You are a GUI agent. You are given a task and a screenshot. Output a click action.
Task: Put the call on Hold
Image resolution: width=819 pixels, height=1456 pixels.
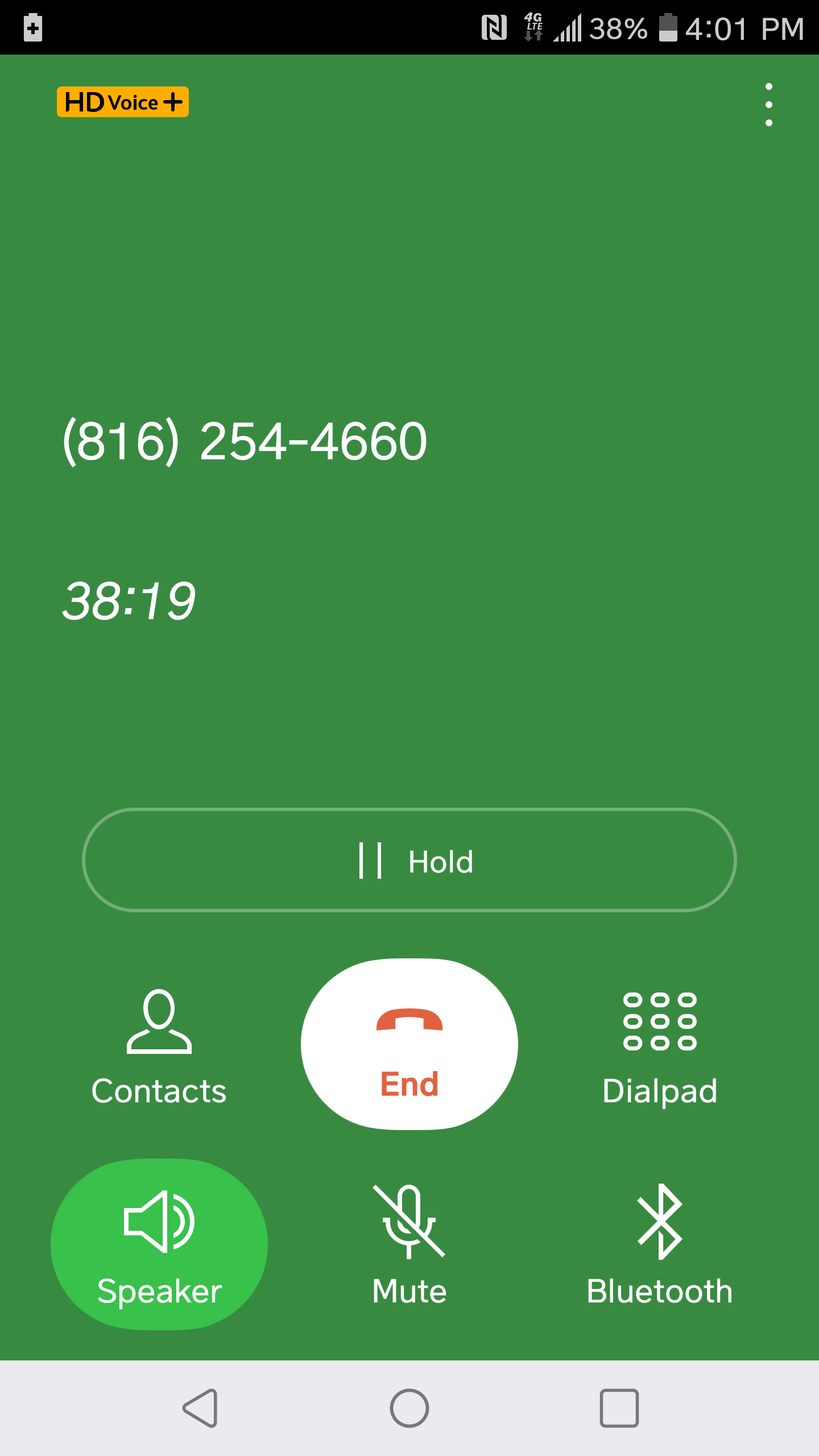click(x=409, y=860)
